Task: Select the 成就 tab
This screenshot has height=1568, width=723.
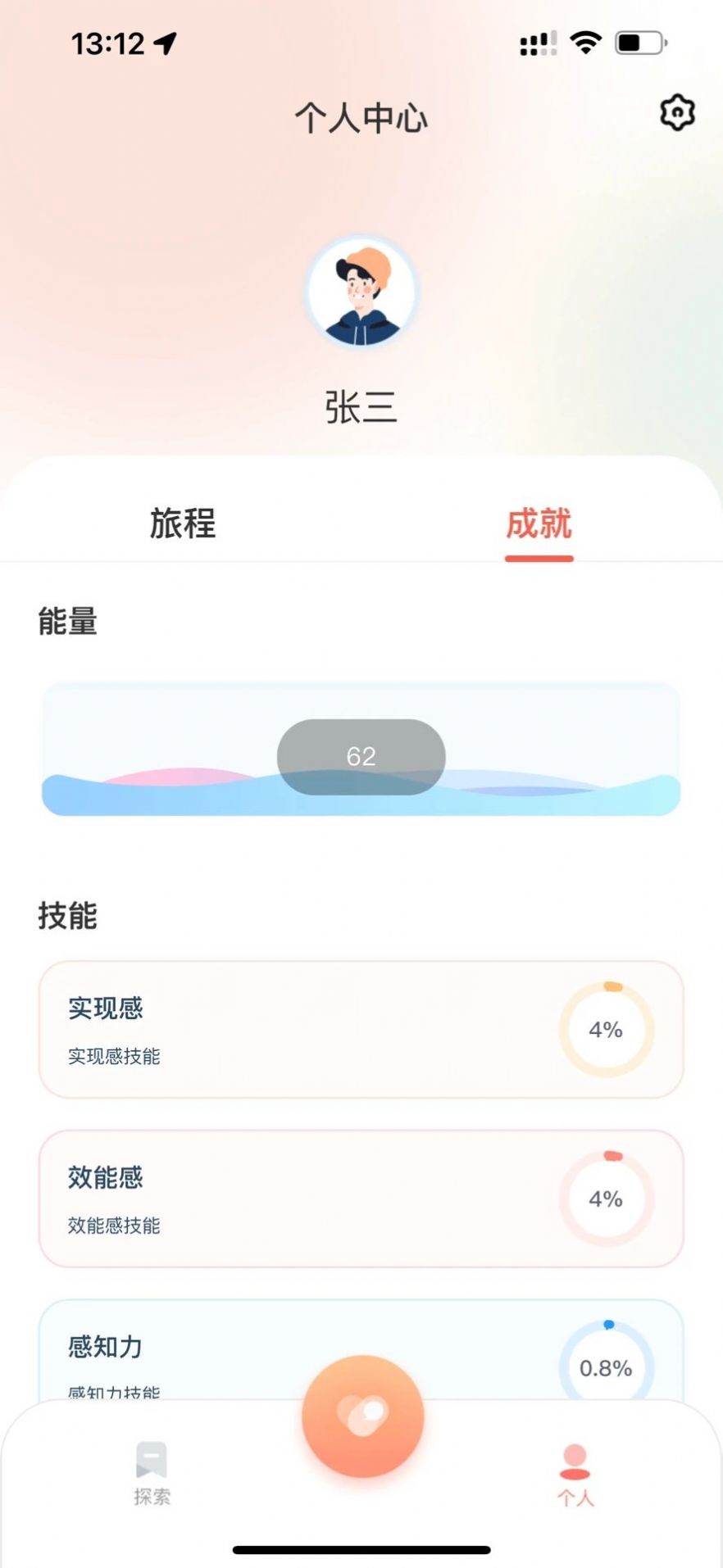Action: click(x=539, y=523)
